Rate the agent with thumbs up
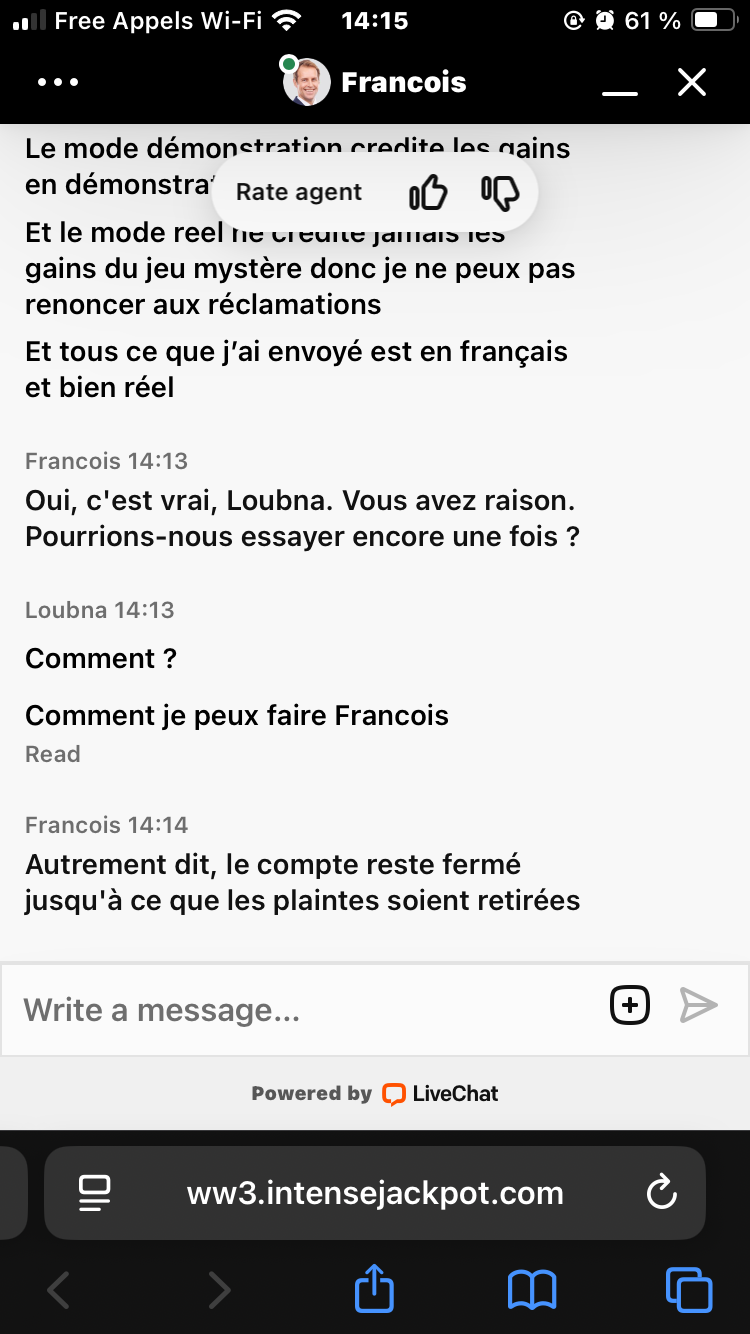 coord(428,193)
